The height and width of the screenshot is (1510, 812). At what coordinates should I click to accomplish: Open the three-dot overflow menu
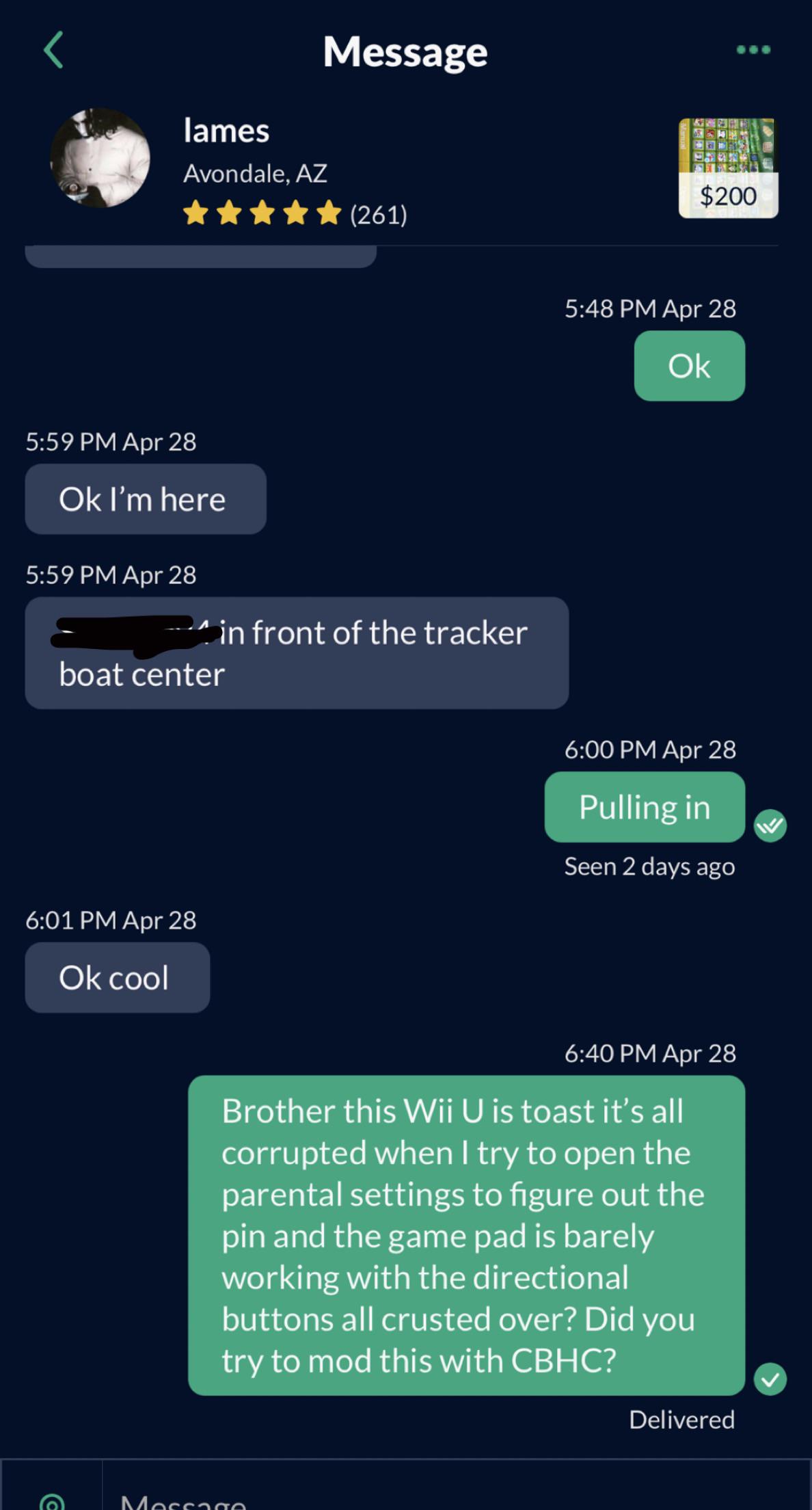click(755, 50)
